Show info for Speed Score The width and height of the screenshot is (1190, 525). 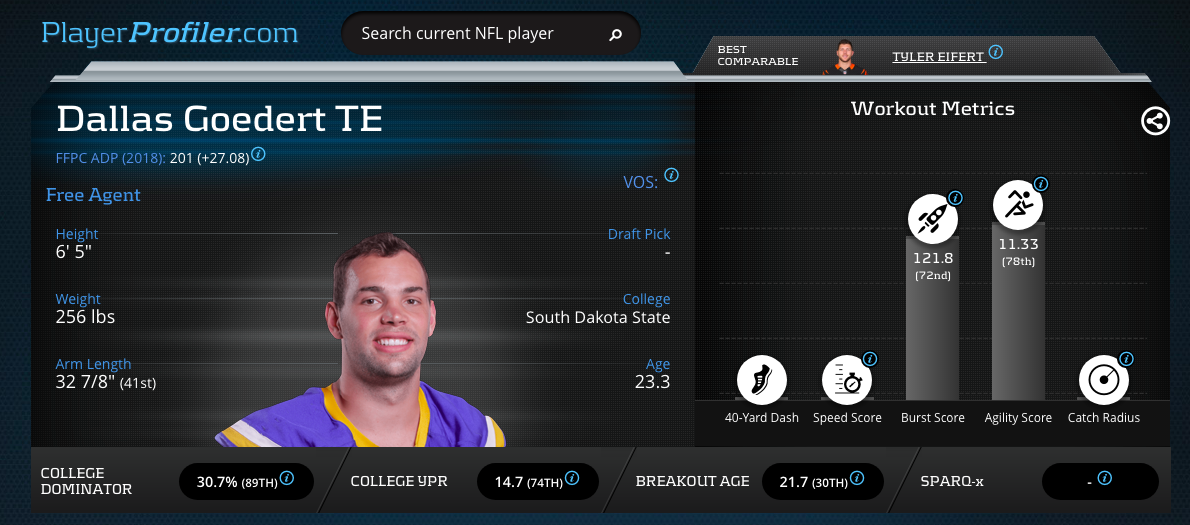point(869,359)
